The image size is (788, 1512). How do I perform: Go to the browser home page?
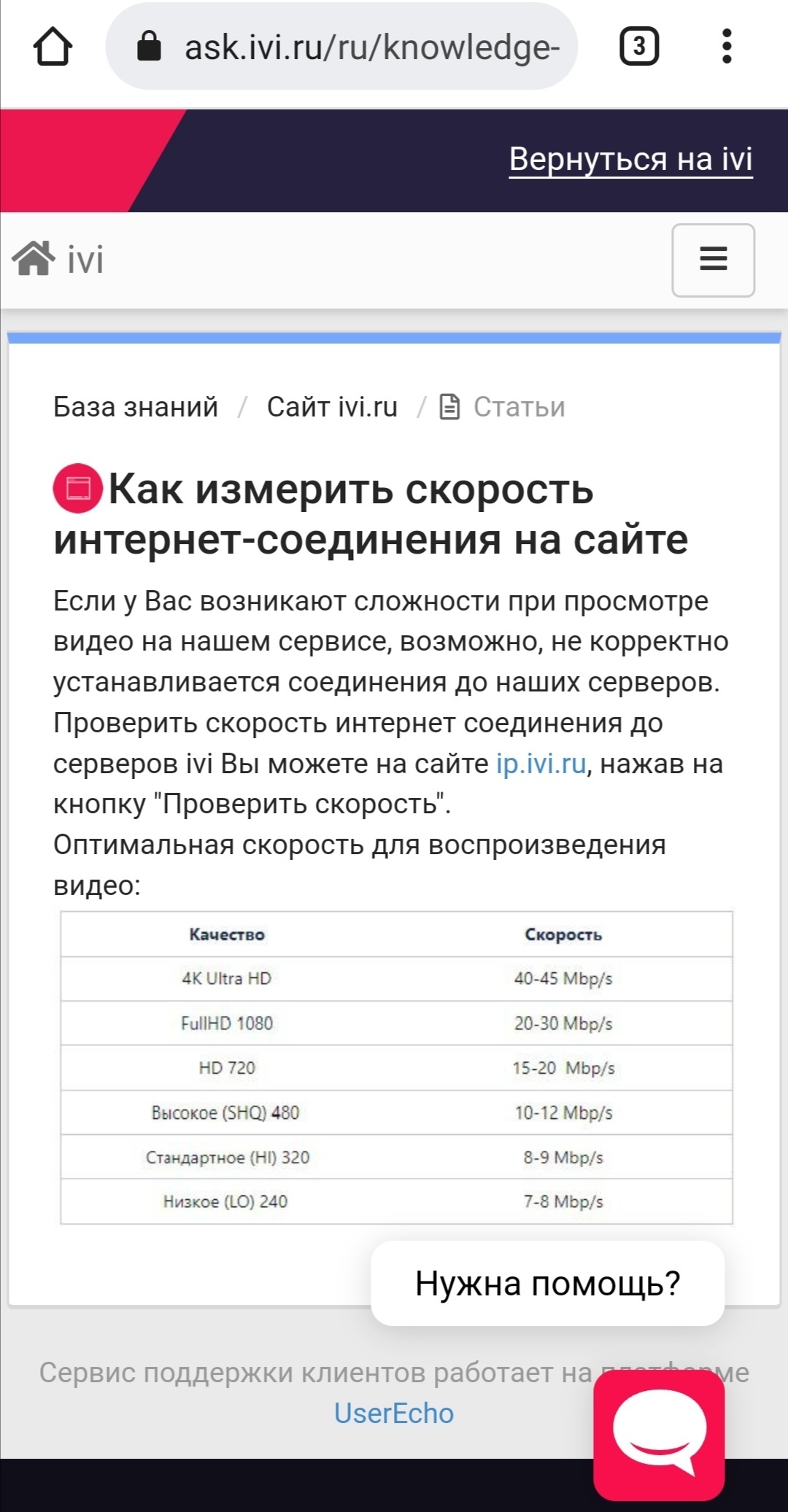(x=53, y=47)
